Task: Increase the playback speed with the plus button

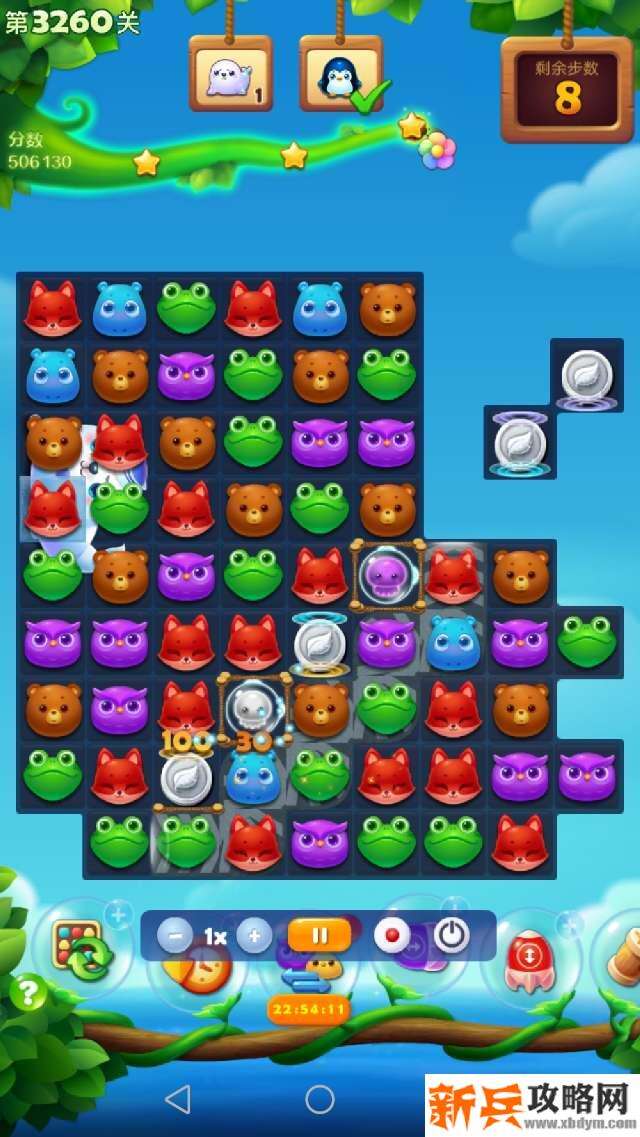Action: [x=254, y=936]
